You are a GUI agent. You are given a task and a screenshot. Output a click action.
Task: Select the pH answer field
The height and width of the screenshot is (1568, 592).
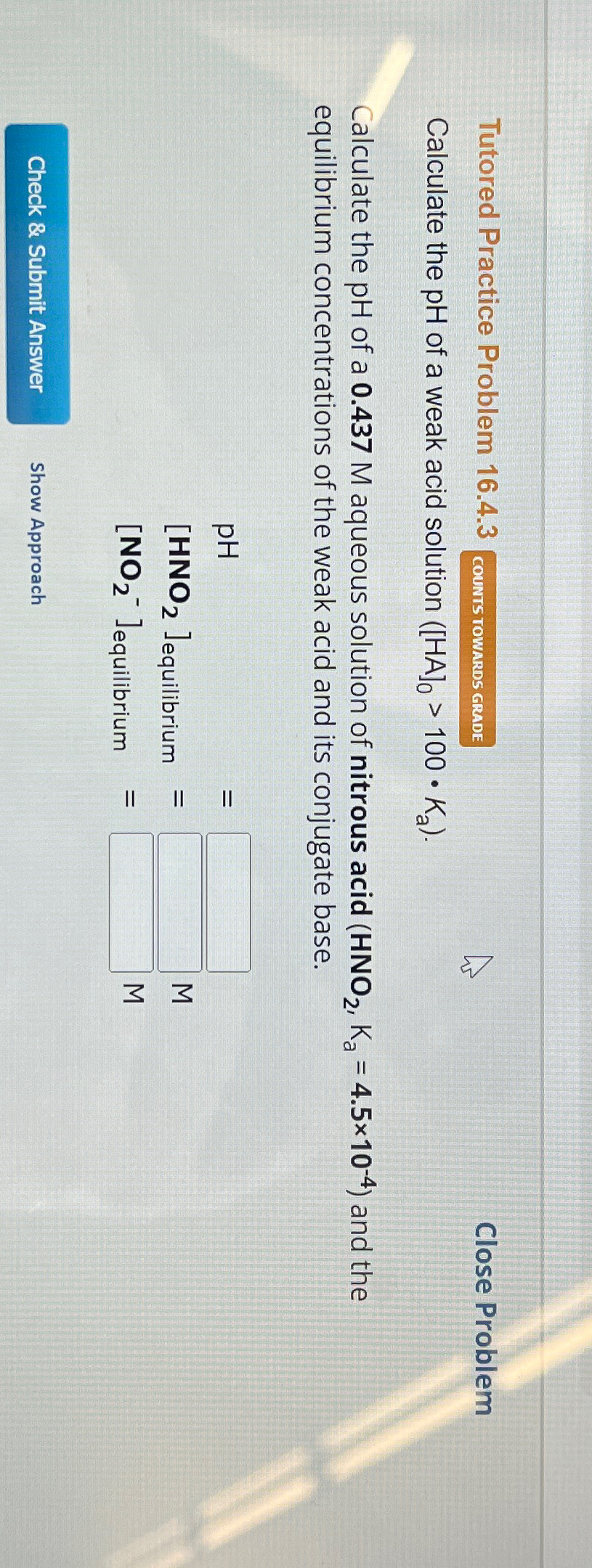(228, 902)
